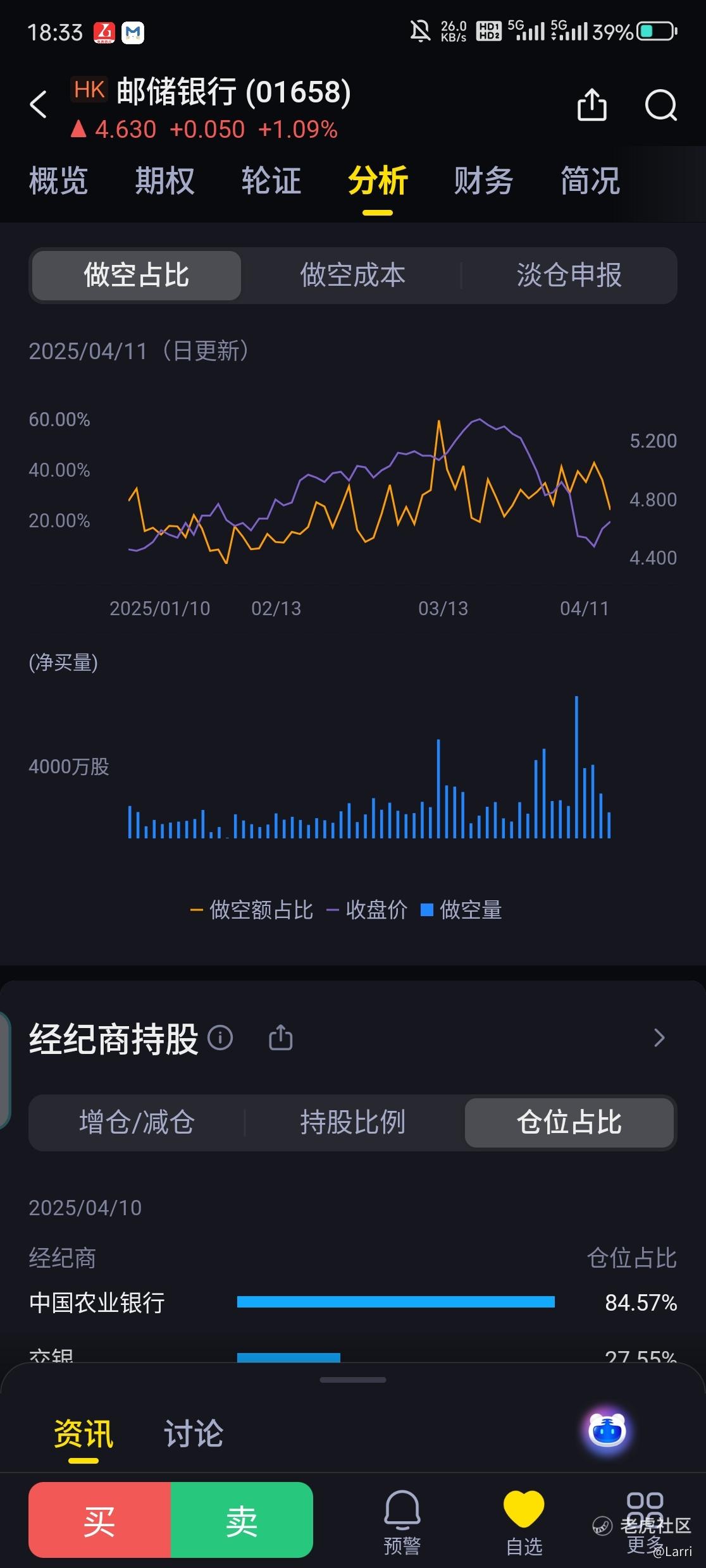The height and width of the screenshot is (1568, 706).
Task: Open the 讨论 tab
Action: click(x=194, y=1433)
